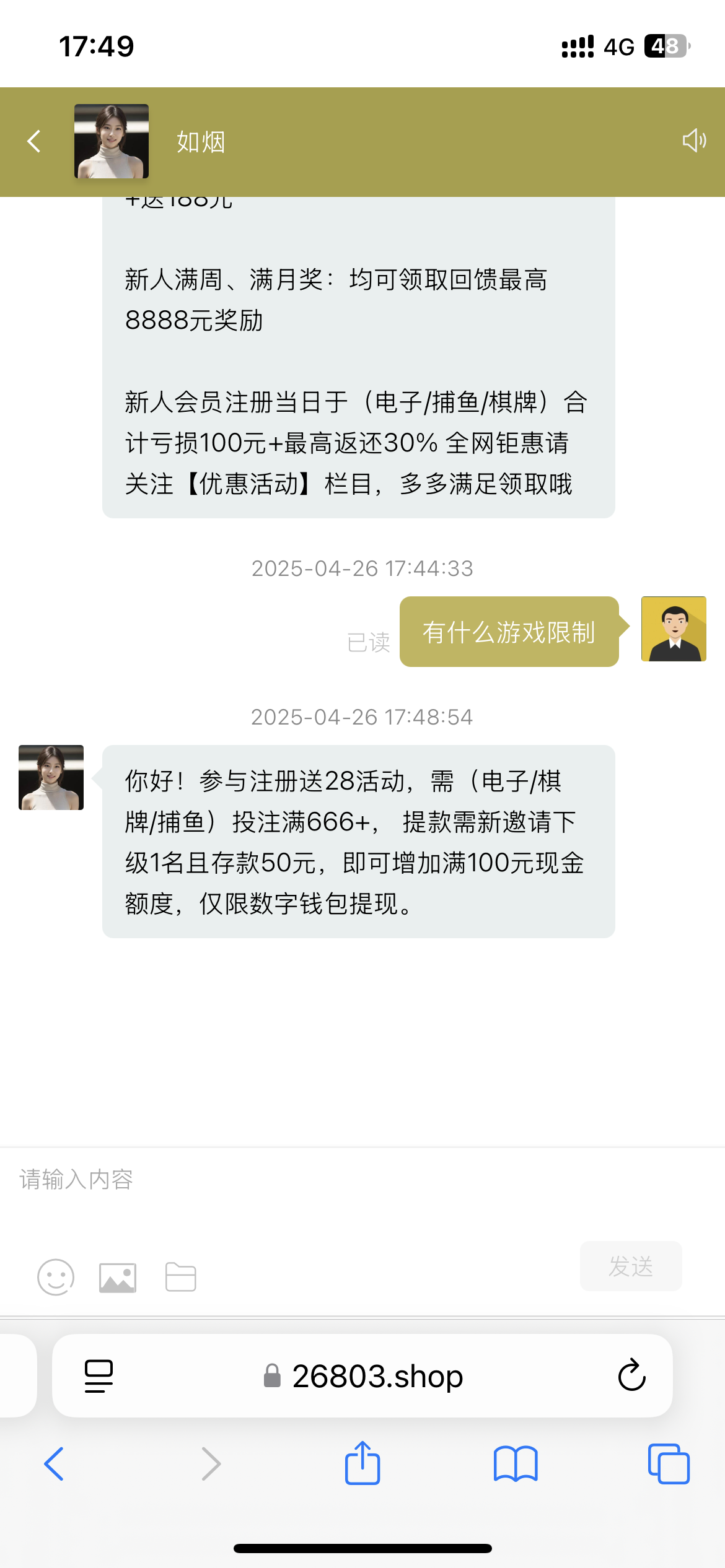Open the emoji picker

pyautogui.click(x=56, y=1277)
